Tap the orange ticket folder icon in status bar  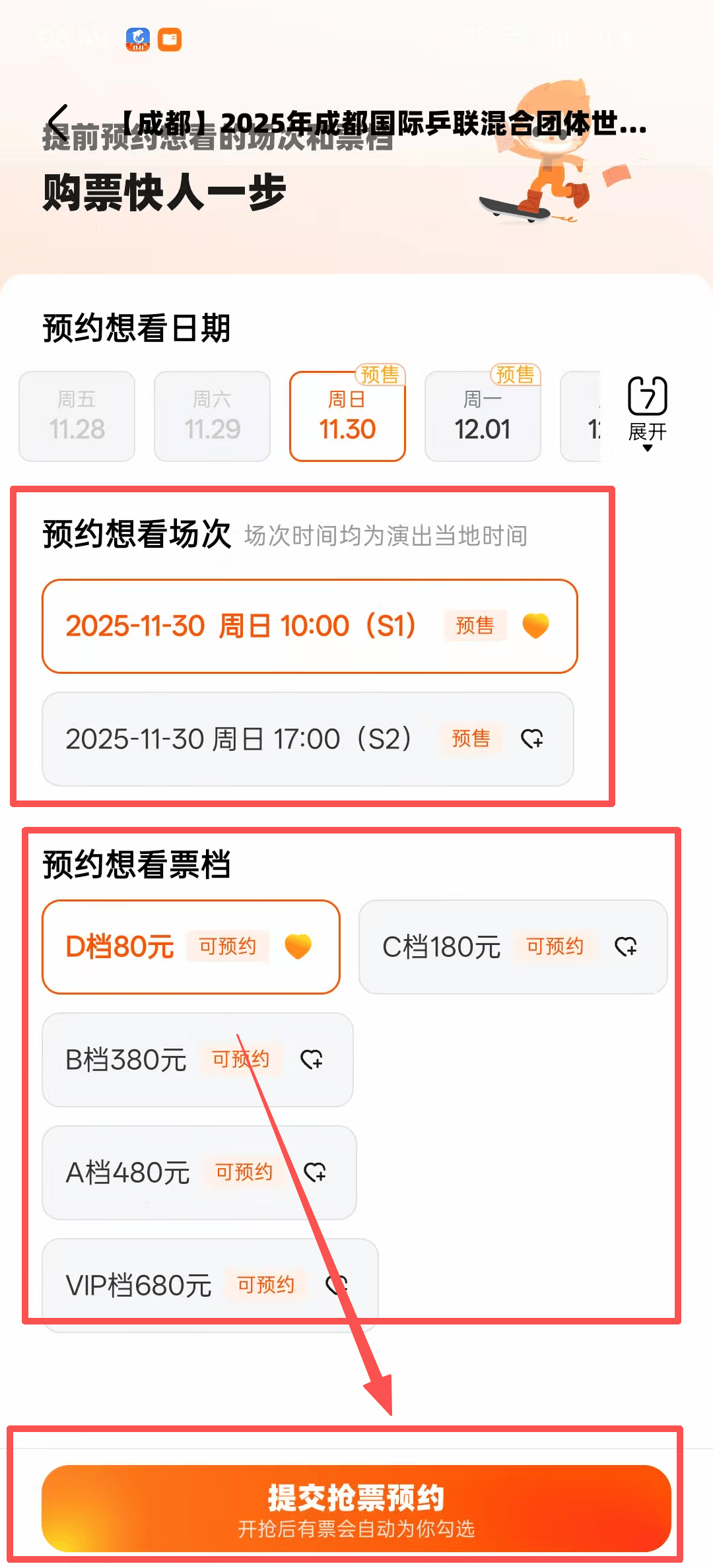pos(170,40)
